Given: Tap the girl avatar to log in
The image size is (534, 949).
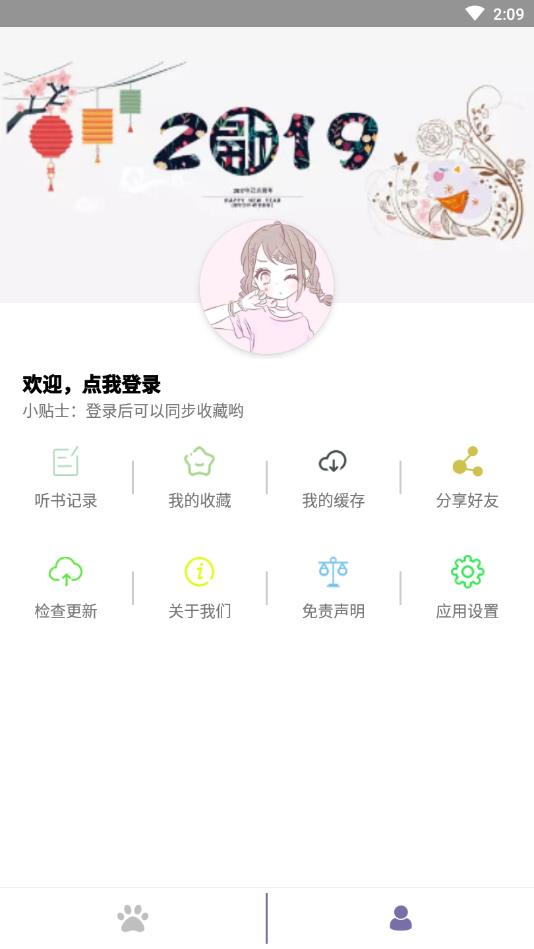Looking at the screenshot, I should [x=266, y=287].
